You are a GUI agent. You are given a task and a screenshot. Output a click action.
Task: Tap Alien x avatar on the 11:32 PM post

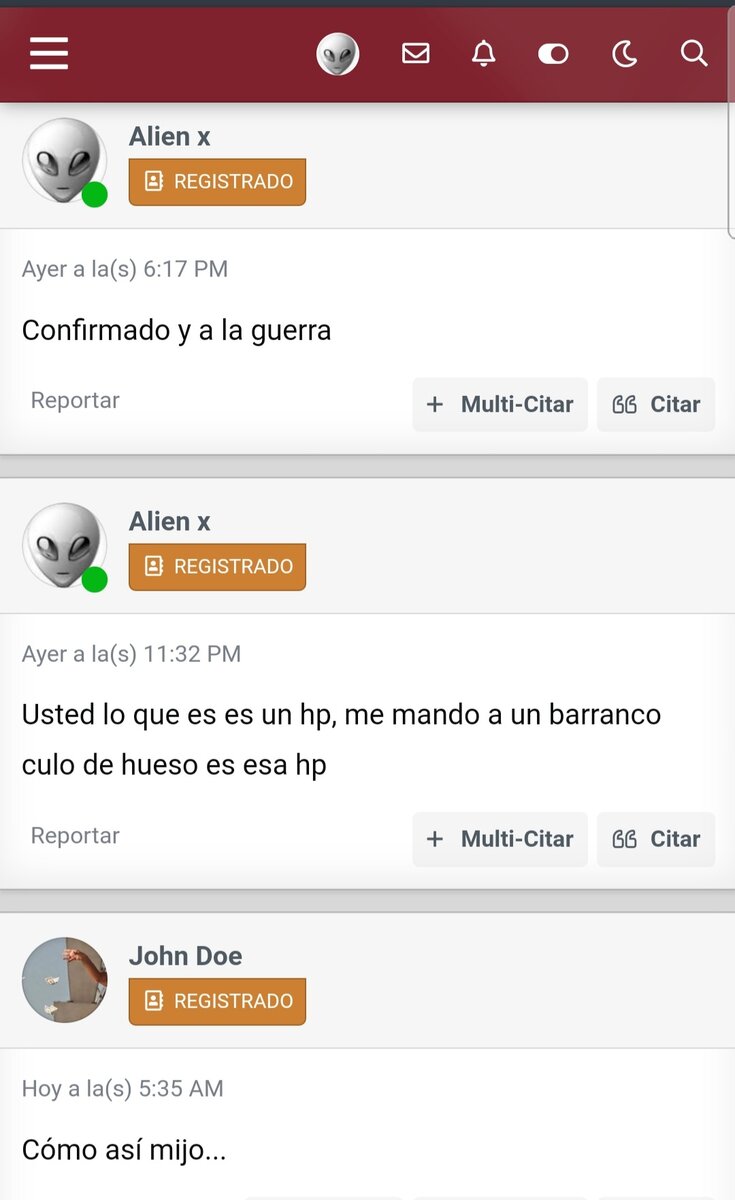coord(64,545)
